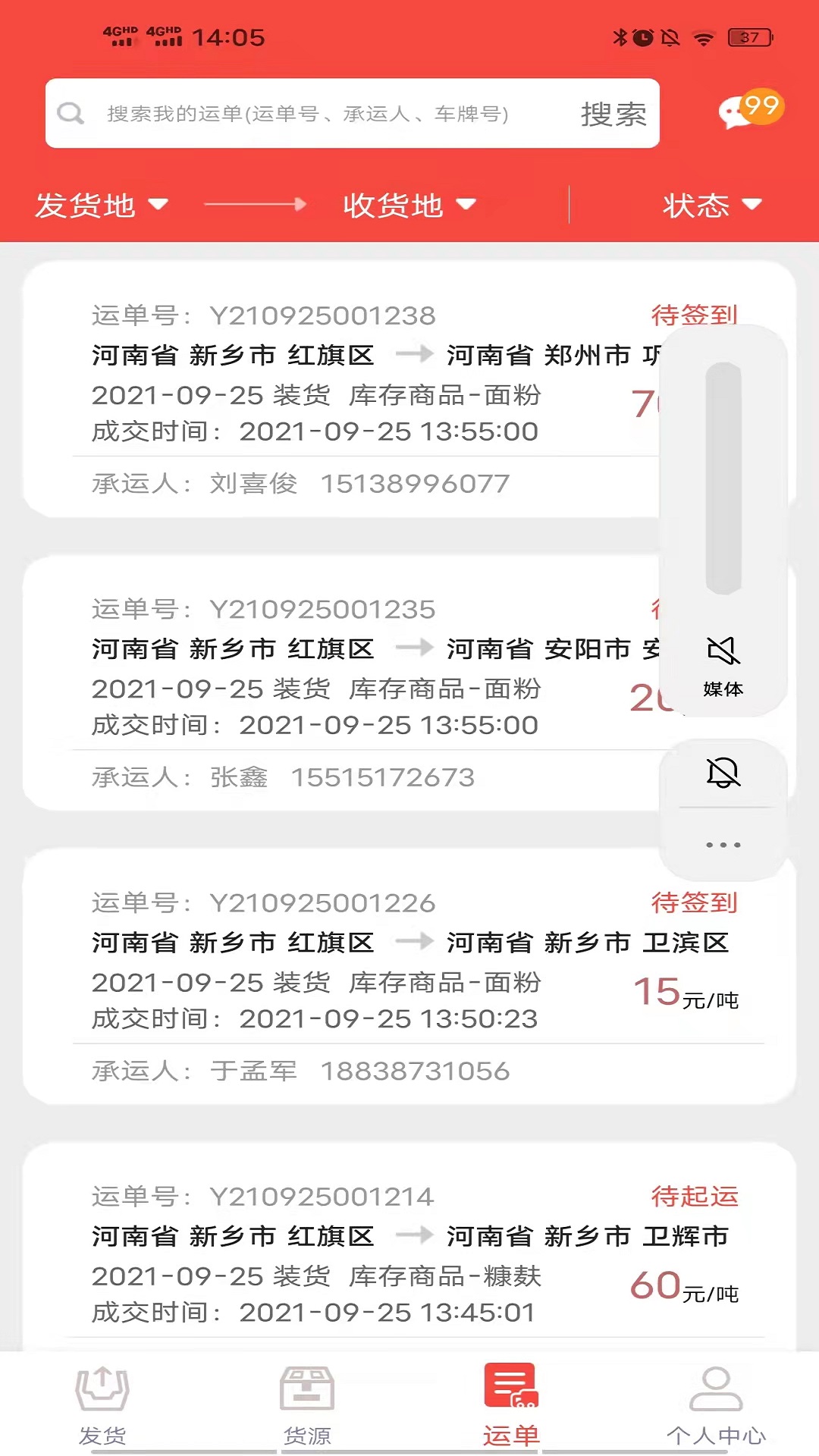Screen dimensions: 819x1456
Task: Open more volume settings via three dots
Action: pyautogui.click(x=723, y=844)
